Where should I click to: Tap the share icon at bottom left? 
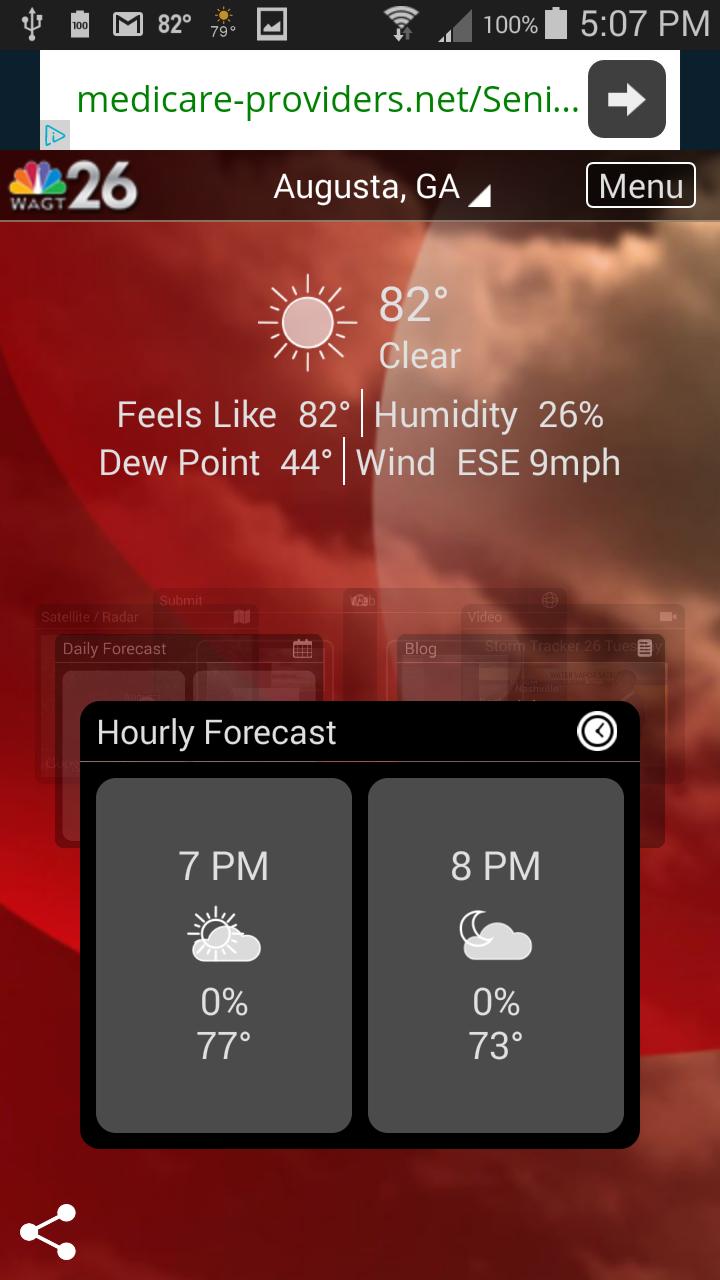coord(46,1231)
